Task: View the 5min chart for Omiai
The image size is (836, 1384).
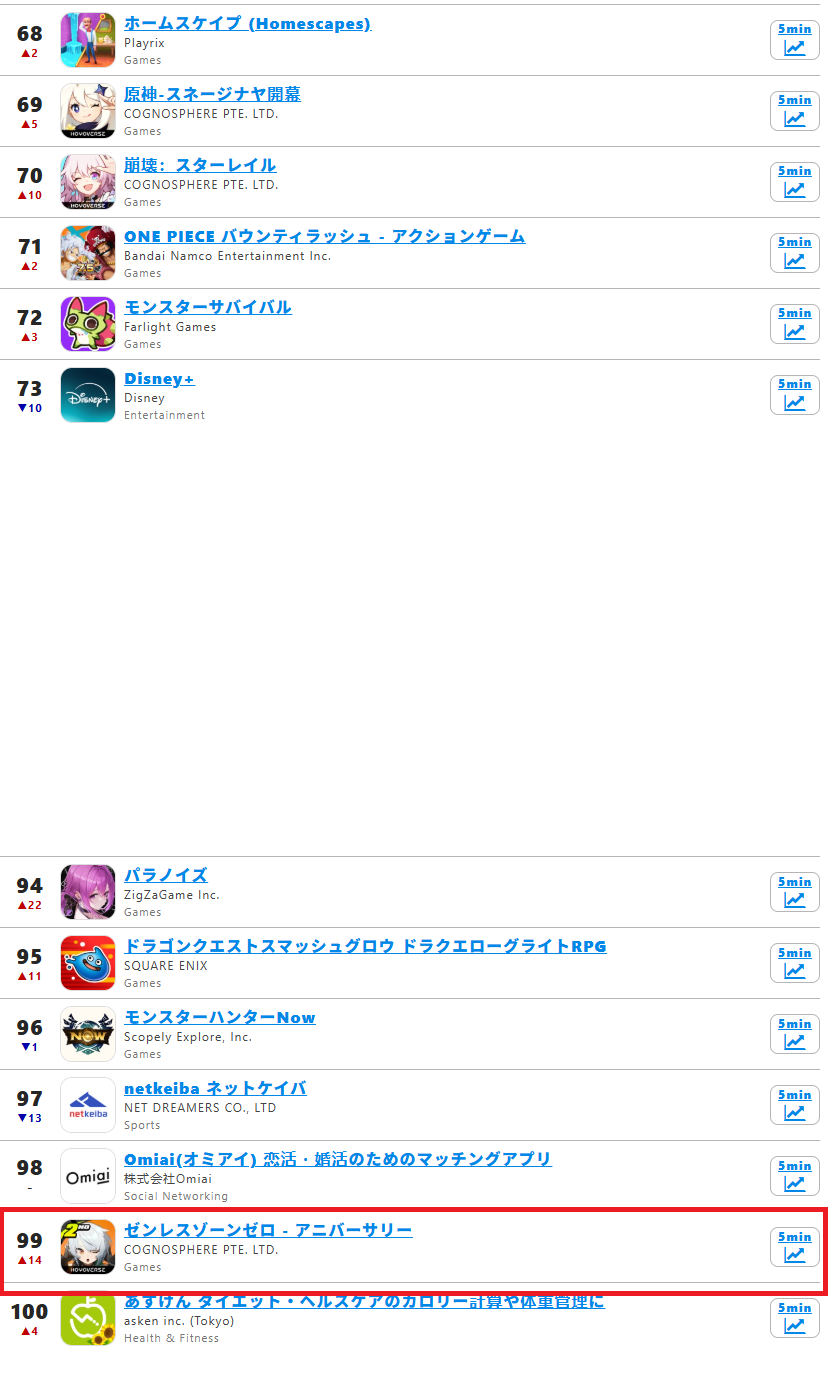Action: pyautogui.click(x=795, y=1176)
